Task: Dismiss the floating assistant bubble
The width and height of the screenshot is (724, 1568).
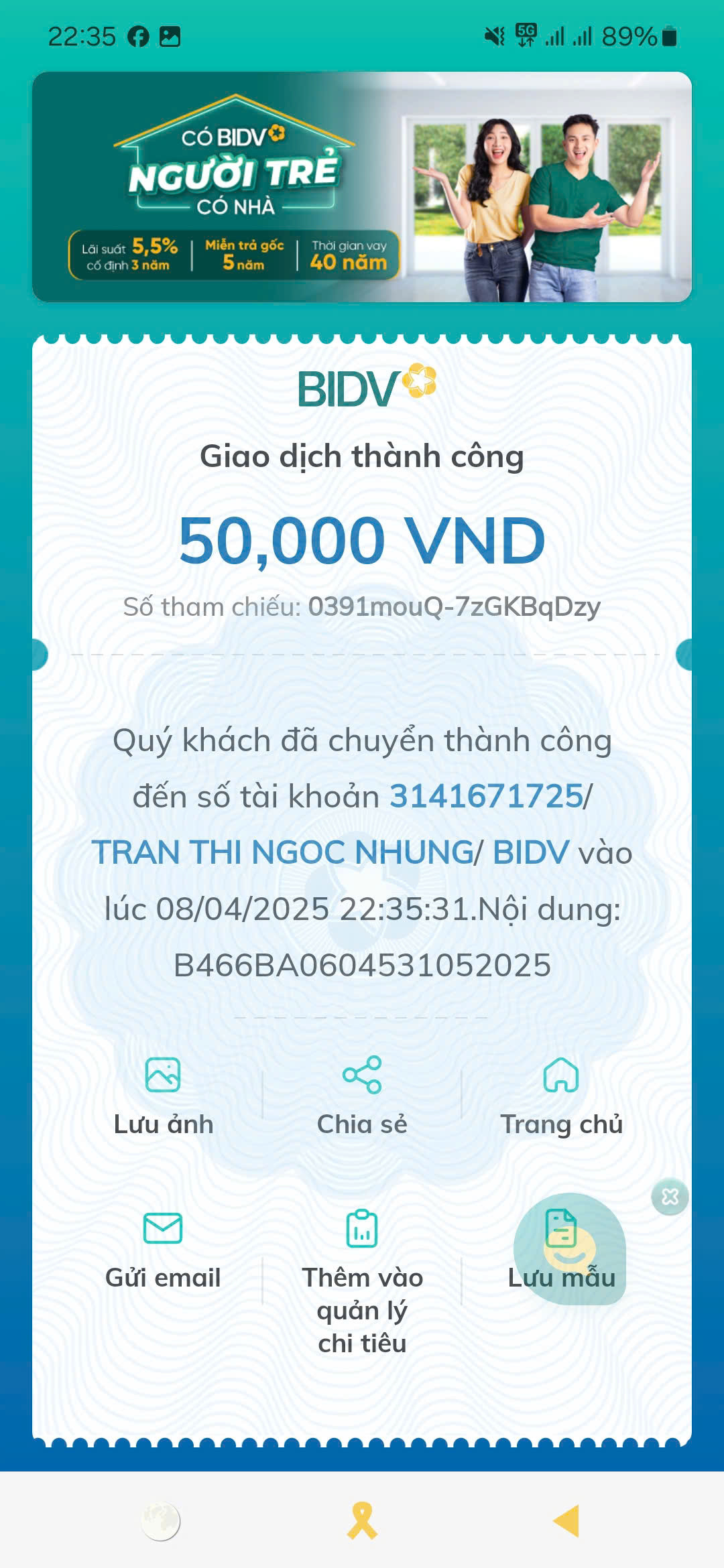Action: [x=670, y=1197]
